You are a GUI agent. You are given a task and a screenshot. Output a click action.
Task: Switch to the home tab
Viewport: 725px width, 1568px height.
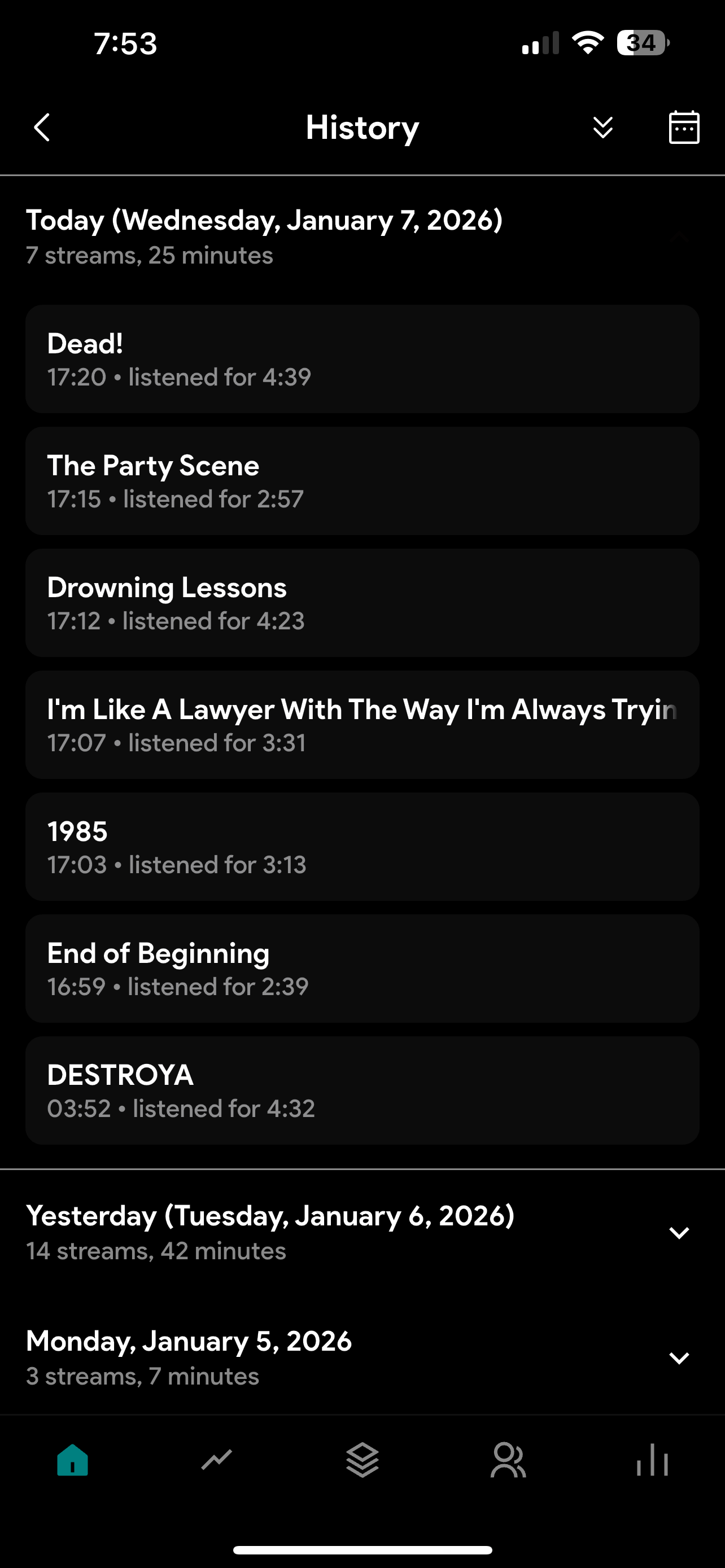point(72,1460)
